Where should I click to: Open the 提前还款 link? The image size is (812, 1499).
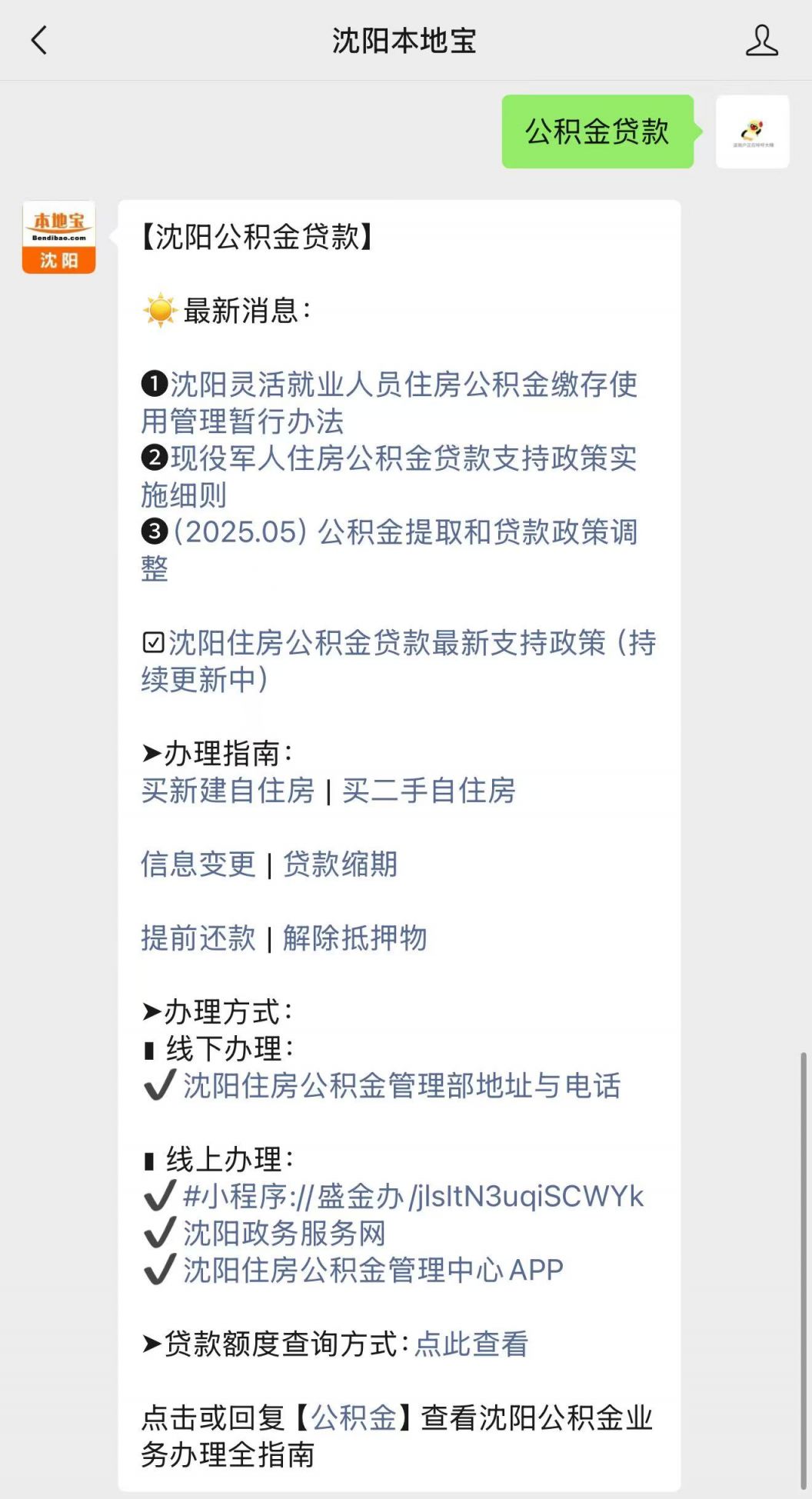(x=198, y=938)
